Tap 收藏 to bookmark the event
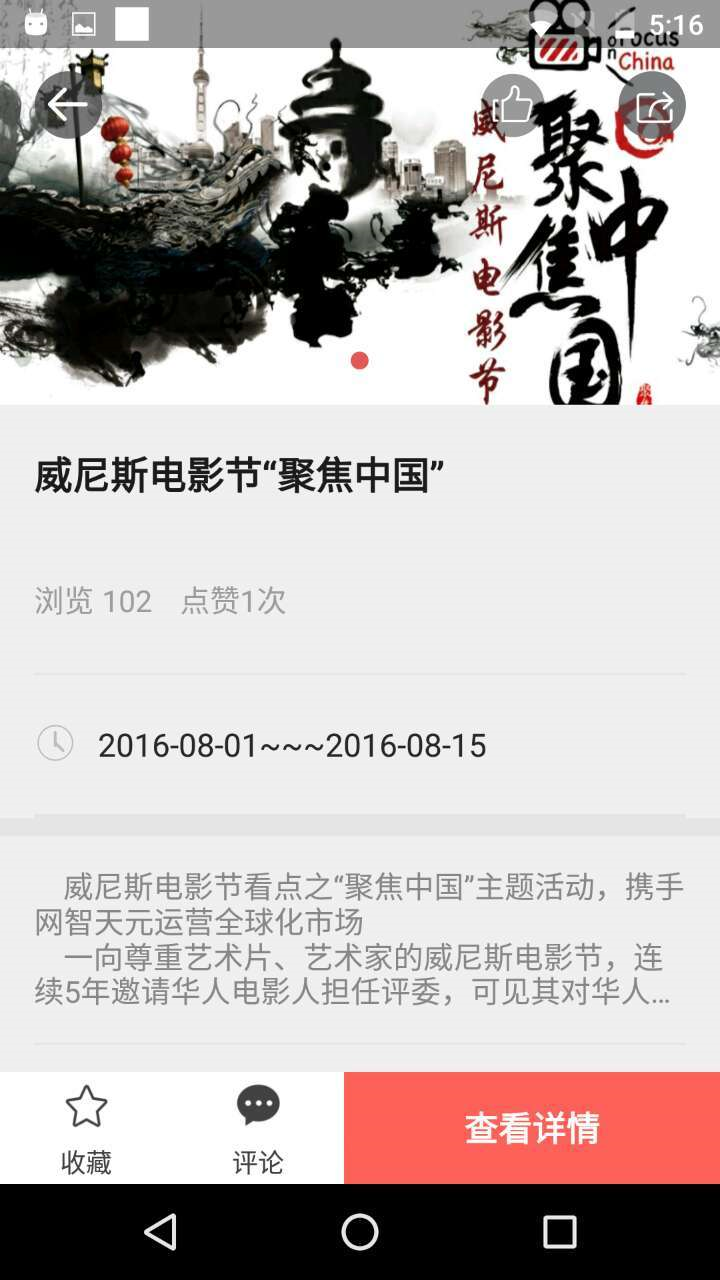This screenshot has width=720, height=1280. coord(86,1128)
